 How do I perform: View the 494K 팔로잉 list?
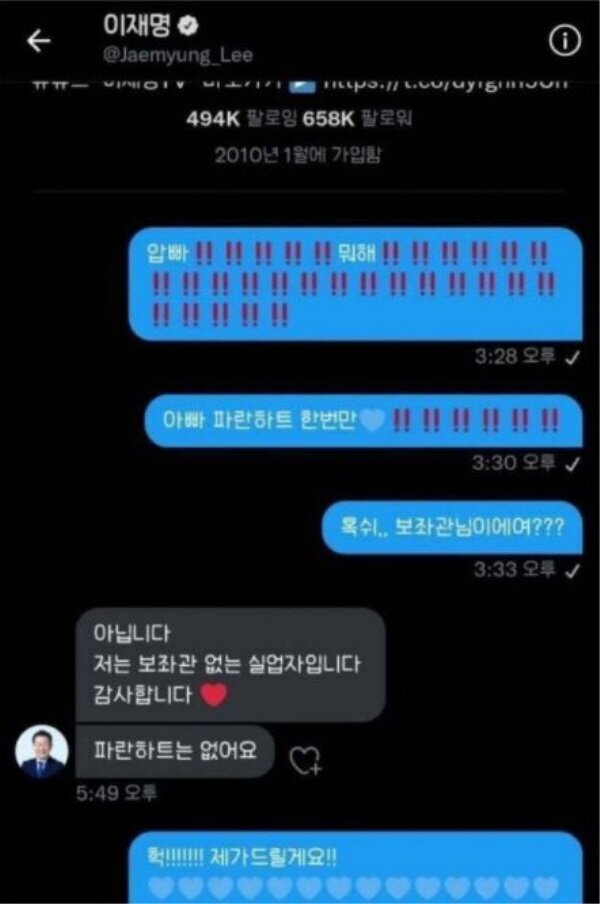tap(230, 119)
